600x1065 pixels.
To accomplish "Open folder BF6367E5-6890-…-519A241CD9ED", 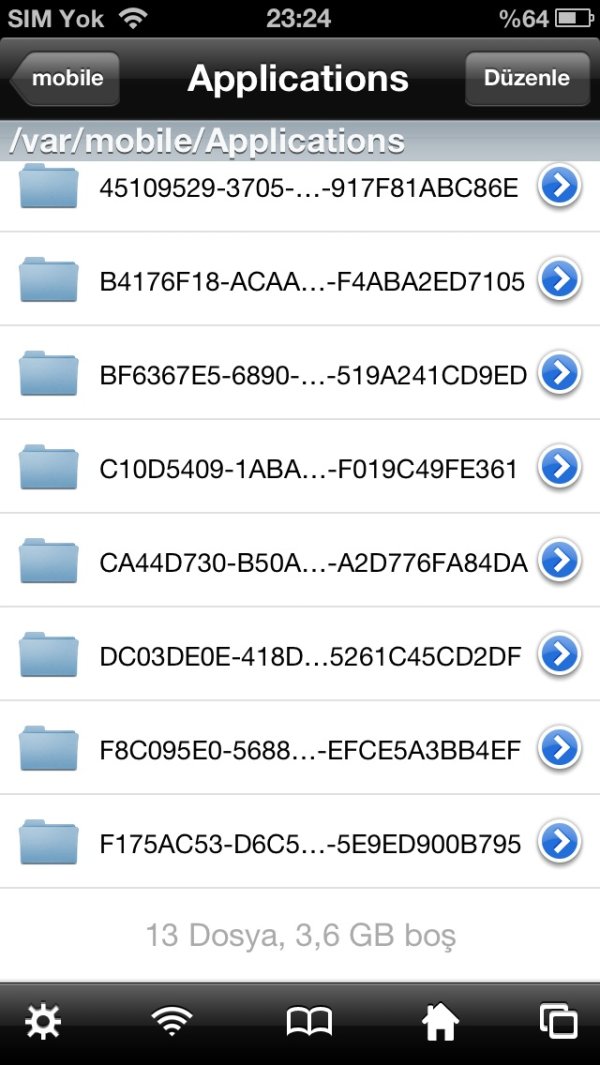I will pyautogui.click(x=300, y=374).
